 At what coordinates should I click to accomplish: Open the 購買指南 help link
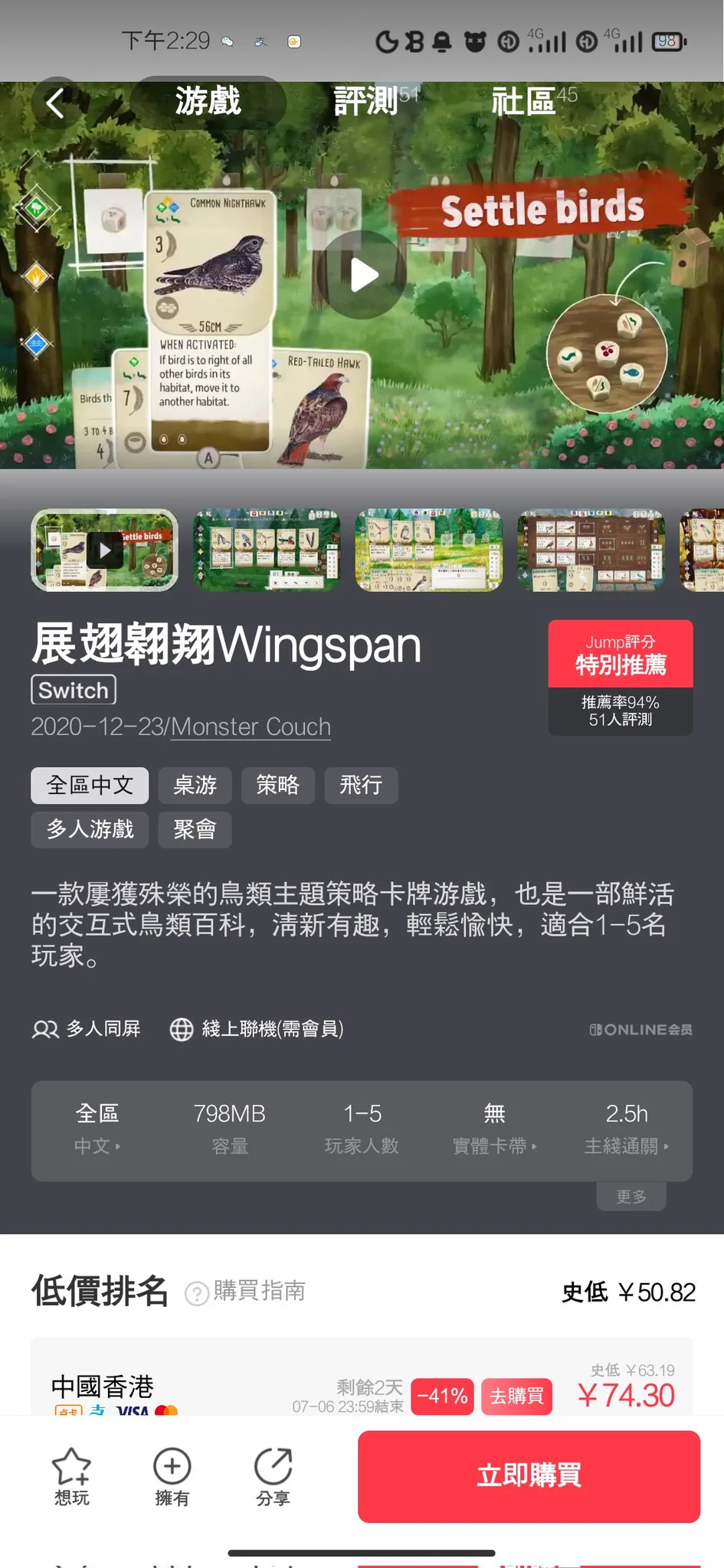pyautogui.click(x=247, y=1292)
